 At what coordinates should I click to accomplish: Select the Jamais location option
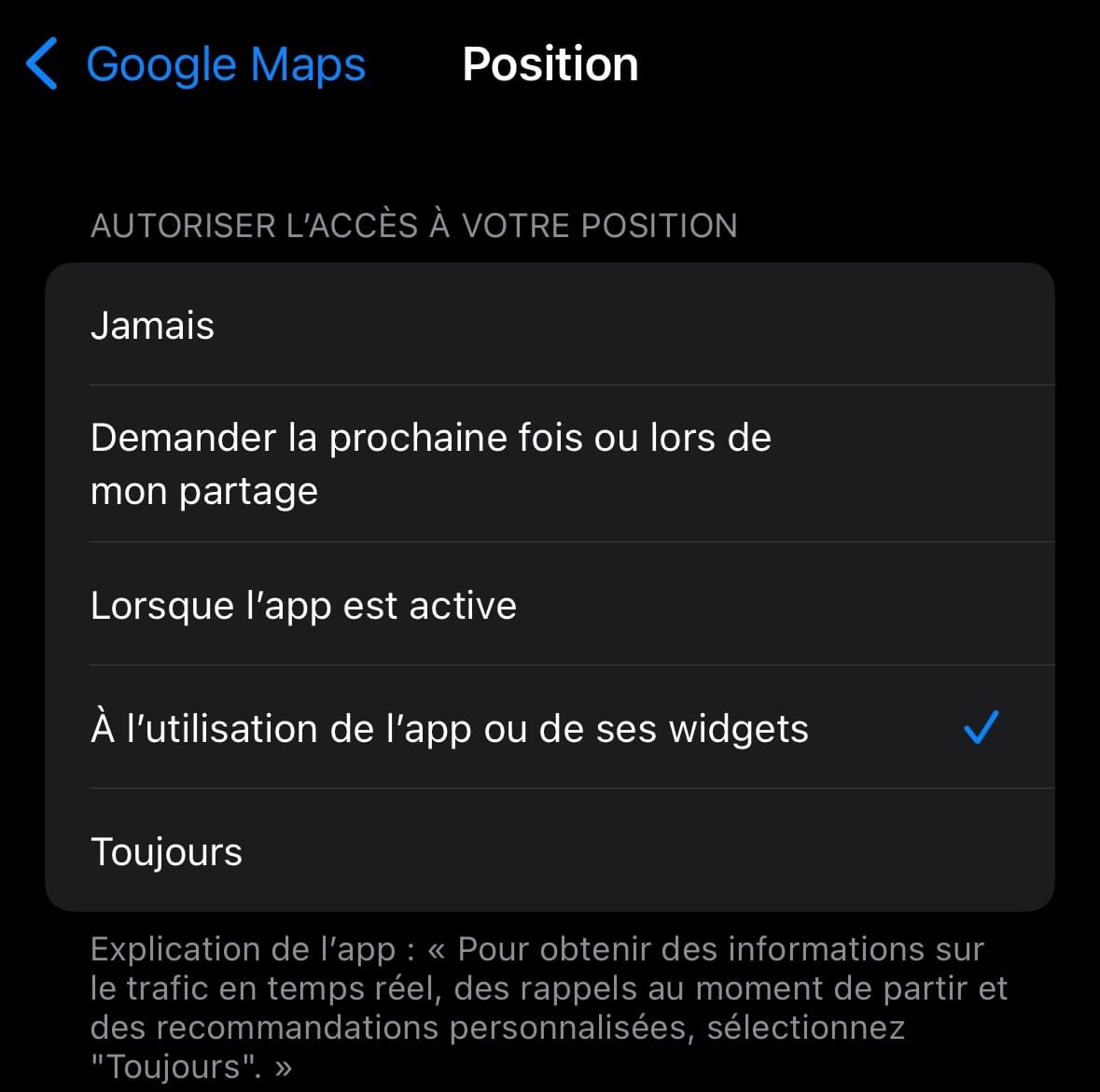coord(153,326)
